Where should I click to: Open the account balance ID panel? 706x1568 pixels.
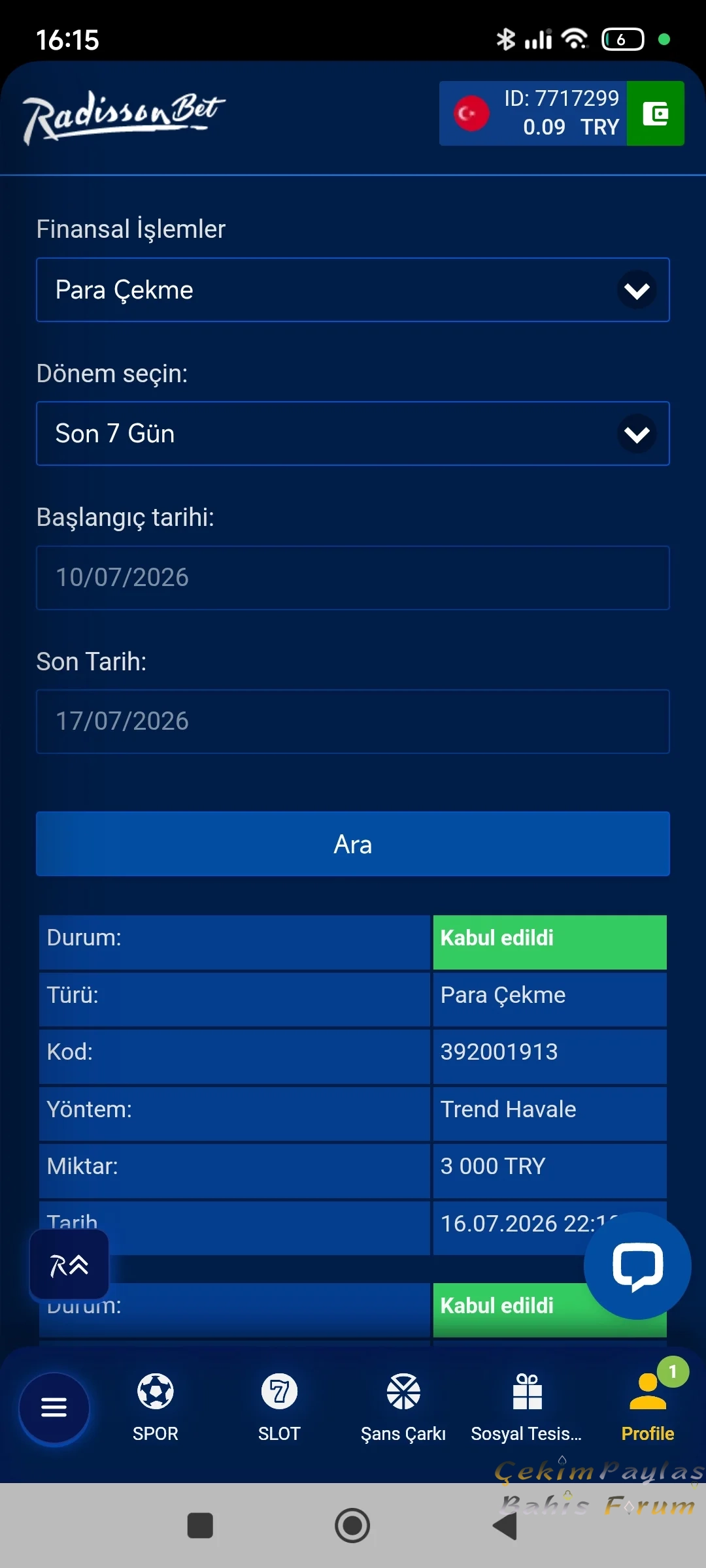point(533,113)
